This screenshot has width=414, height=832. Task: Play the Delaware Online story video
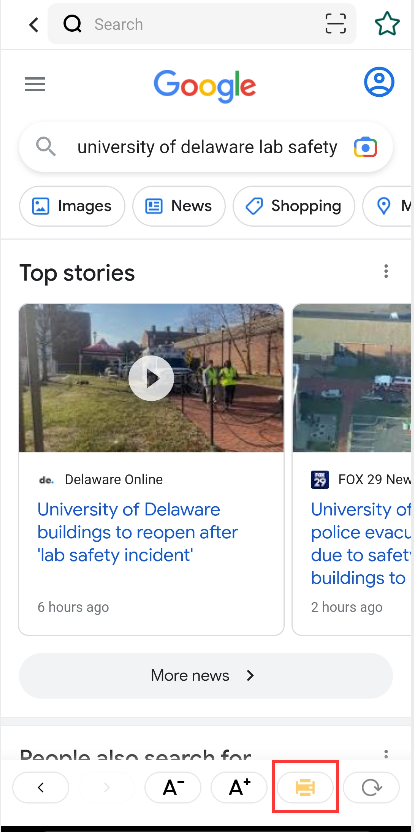(x=151, y=378)
